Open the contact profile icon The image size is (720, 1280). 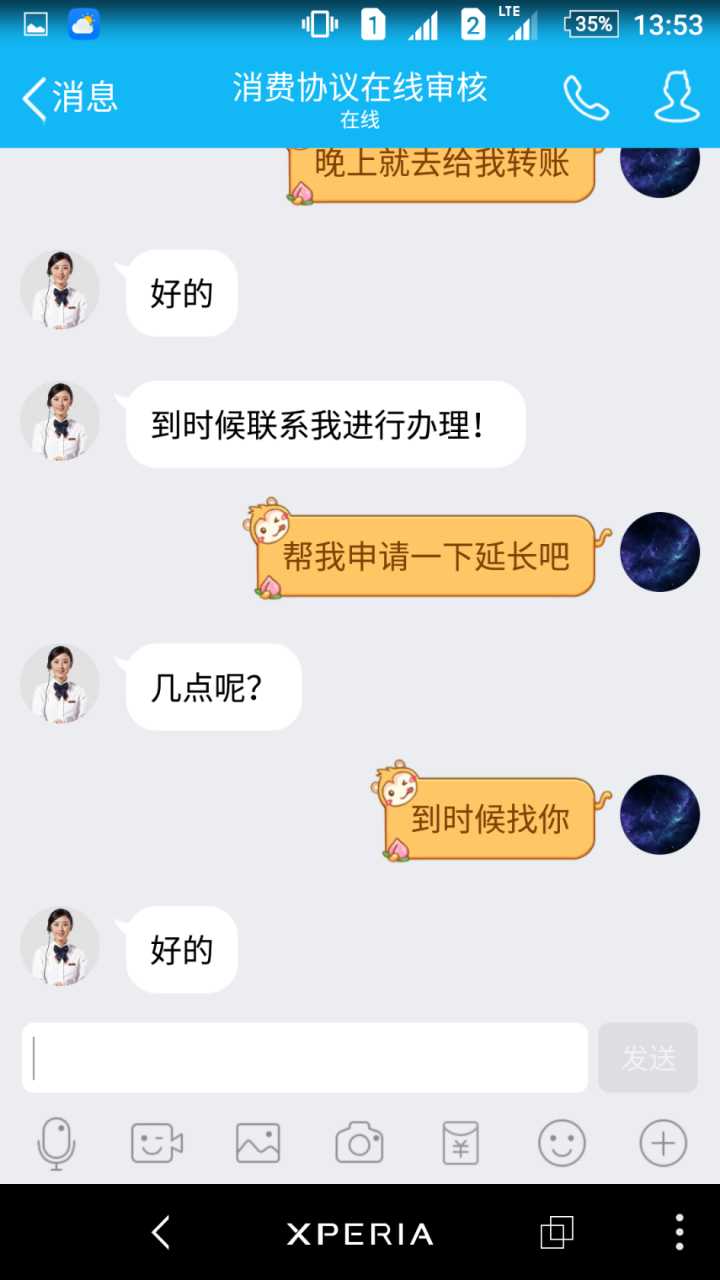[x=677, y=98]
